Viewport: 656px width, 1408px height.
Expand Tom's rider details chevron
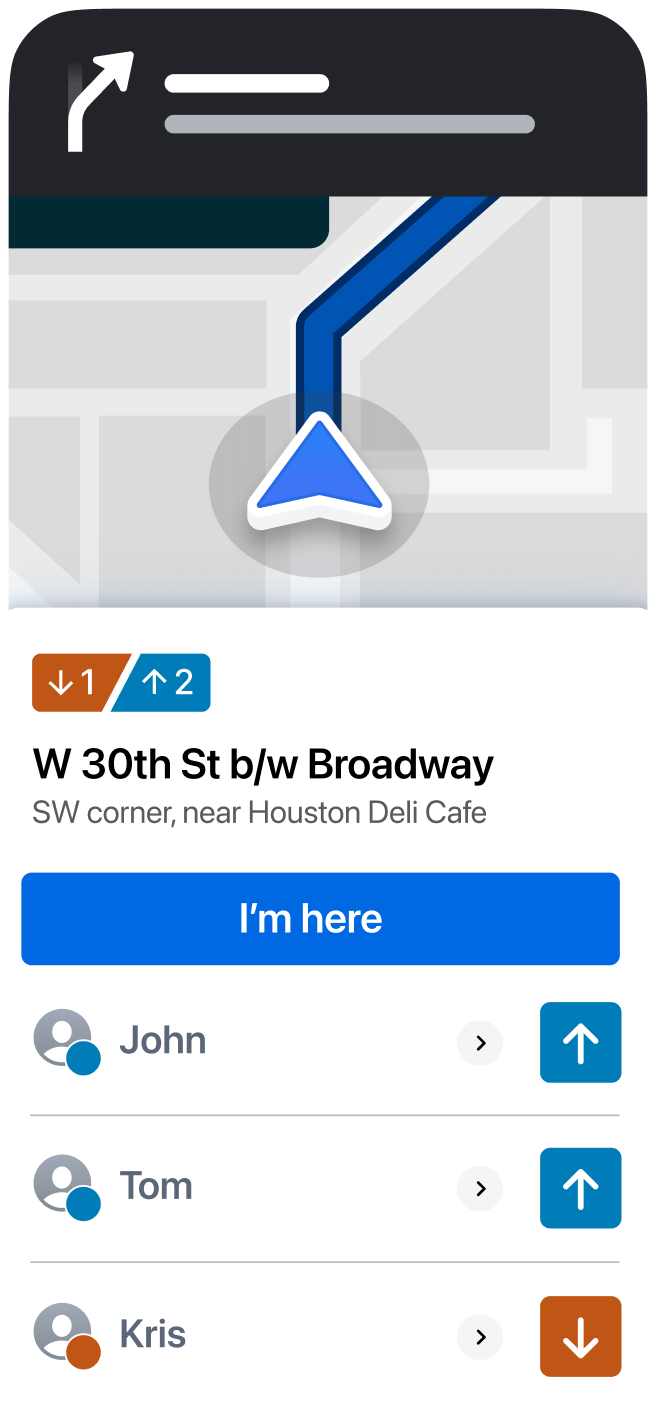pyautogui.click(x=480, y=1189)
